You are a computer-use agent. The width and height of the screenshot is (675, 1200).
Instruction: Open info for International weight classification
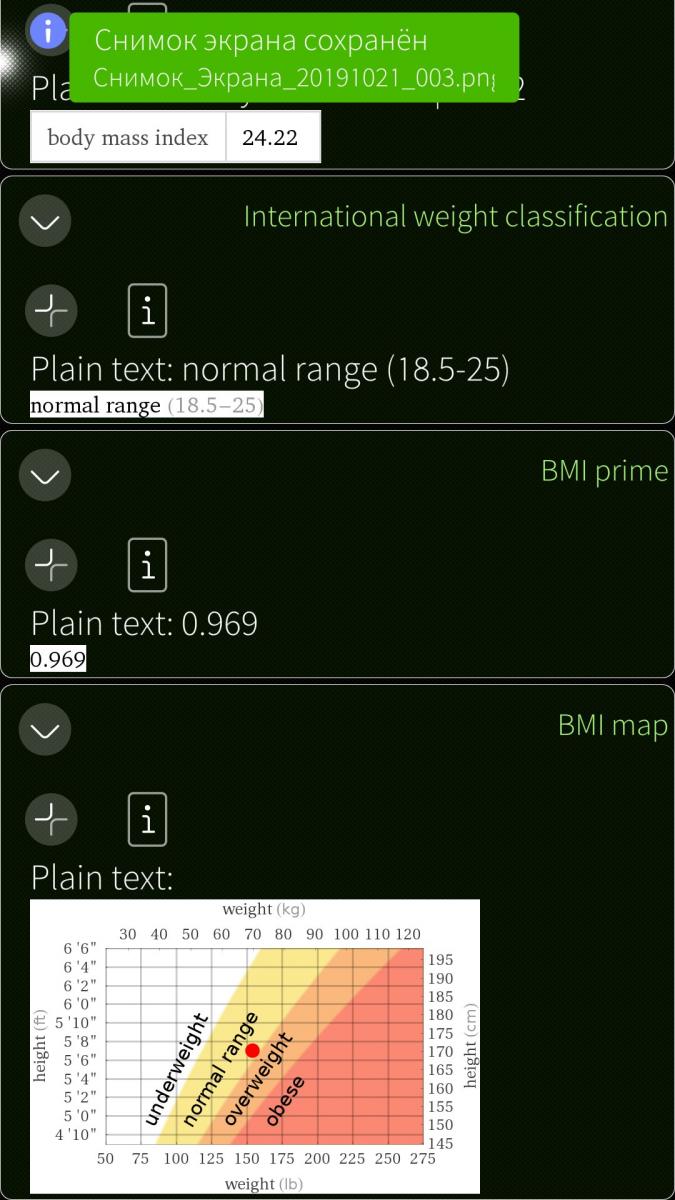(x=148, y=313)
